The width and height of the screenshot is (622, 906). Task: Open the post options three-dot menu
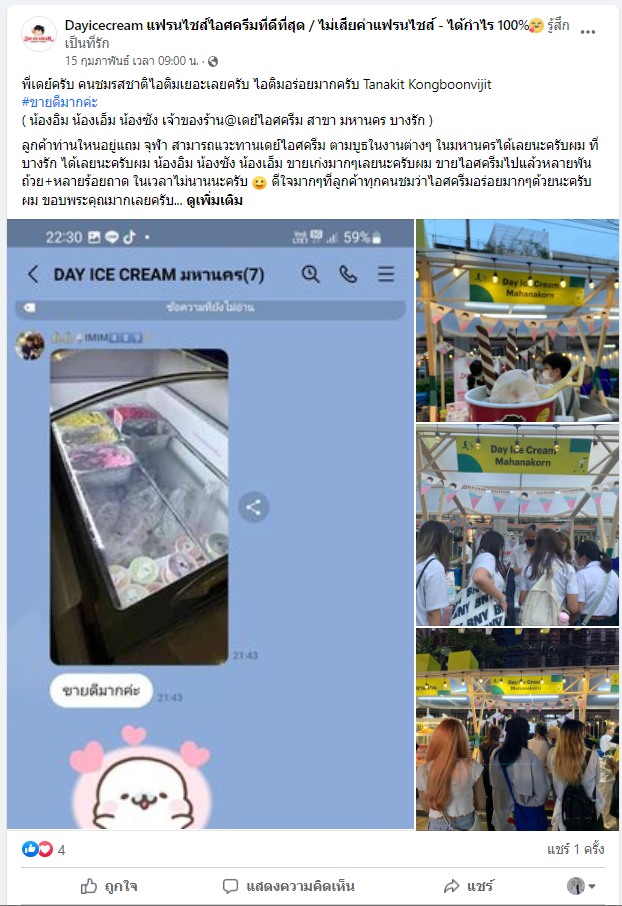tap(589, 33)
